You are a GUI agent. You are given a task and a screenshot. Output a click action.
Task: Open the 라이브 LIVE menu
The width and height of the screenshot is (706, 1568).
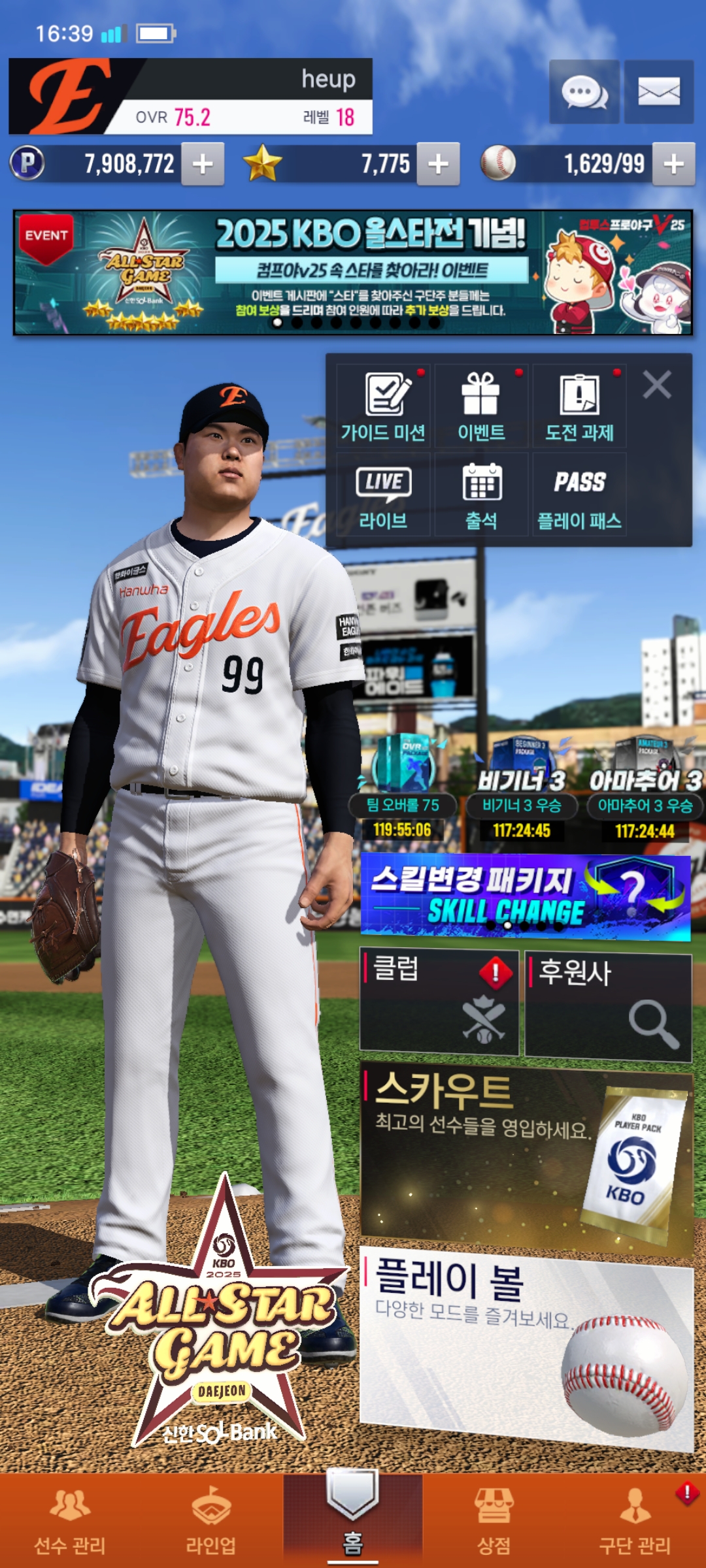(383, 495)
